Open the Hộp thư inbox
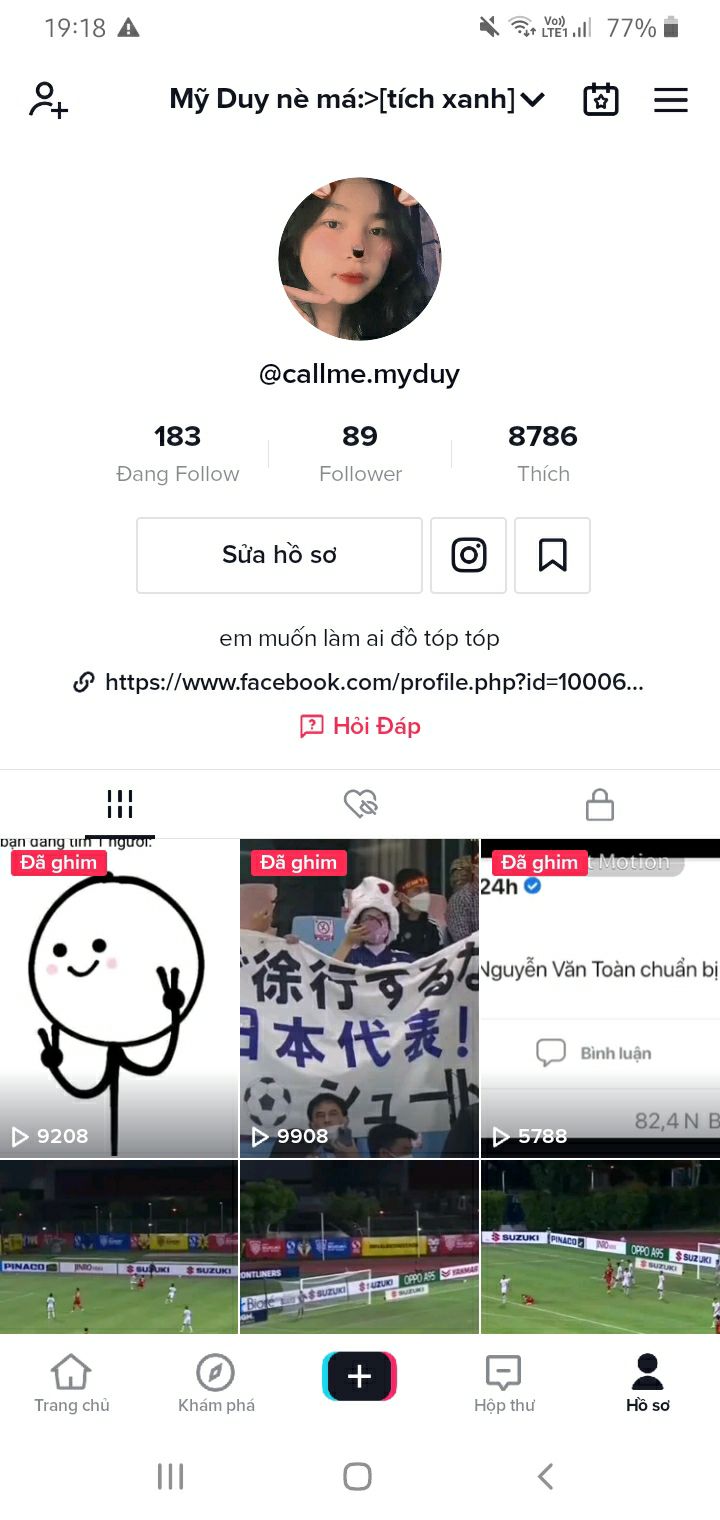The width and height of the screenshot is (720, 1520). pyautogui.click(x=503, y=1384)
